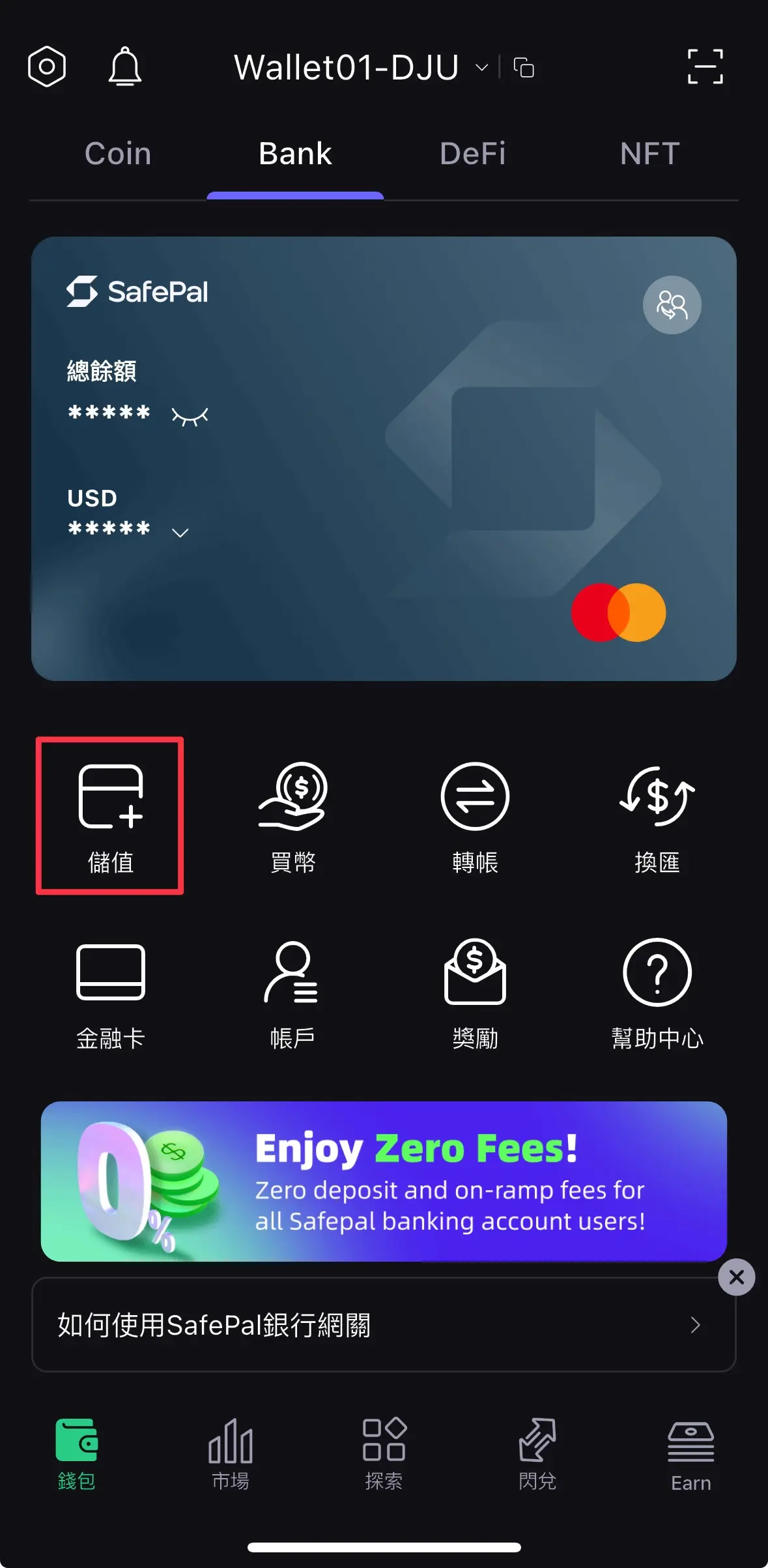The height and width of the screenshot is (1568, 768).
Task: Tap 儲值 to deposit funds
Action: [x=110, y=816]
